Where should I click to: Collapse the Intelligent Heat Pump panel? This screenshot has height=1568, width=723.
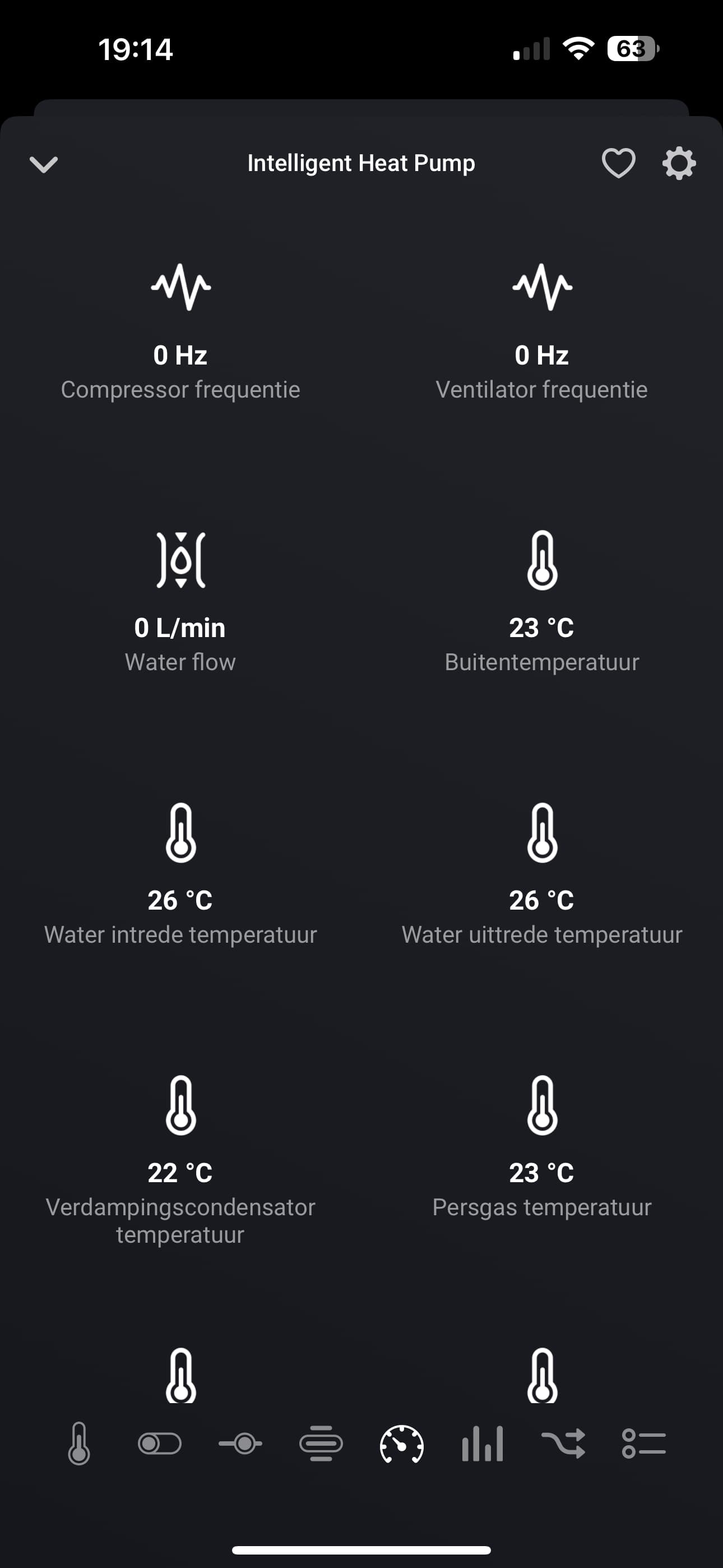coord(44,164)
